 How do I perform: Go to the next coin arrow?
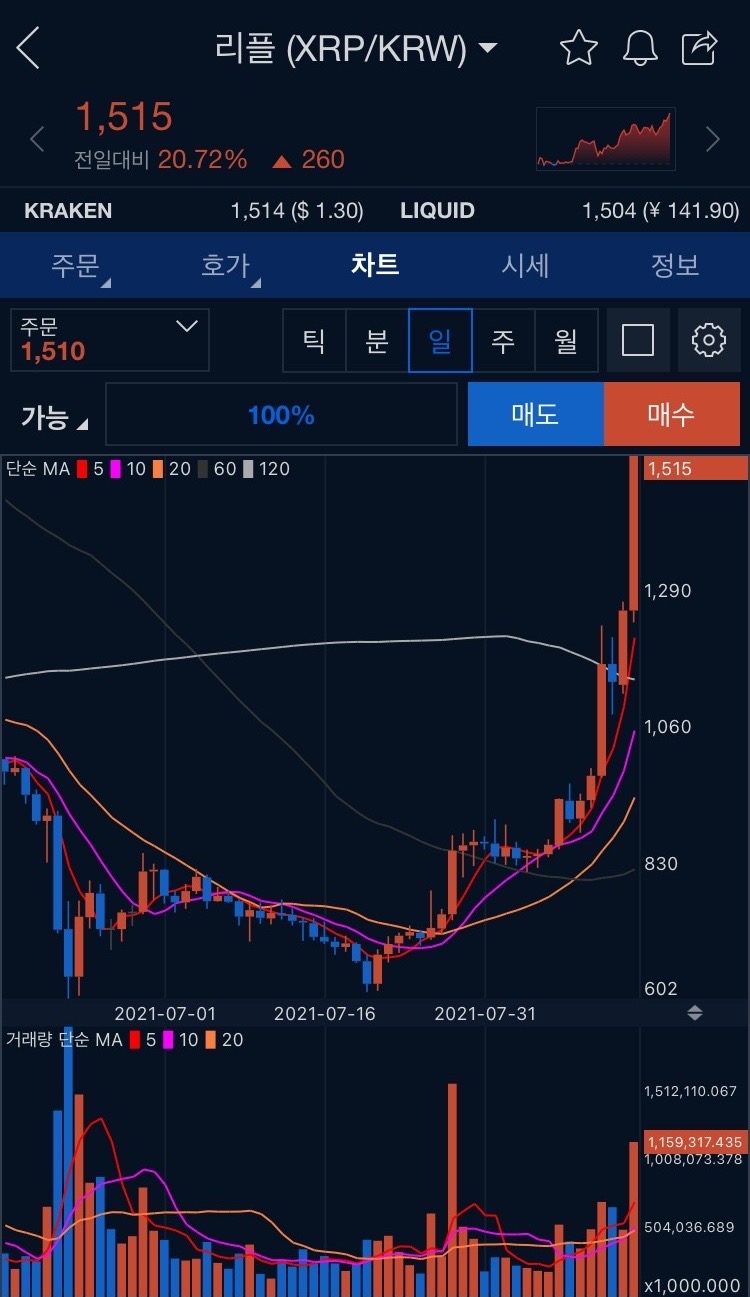coord(713,140)
